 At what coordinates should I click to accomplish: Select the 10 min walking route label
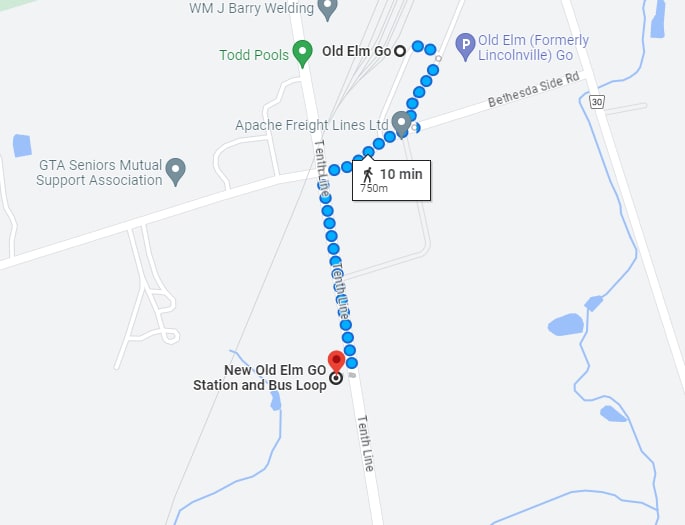pyautogui.click(x=391, y=179)
